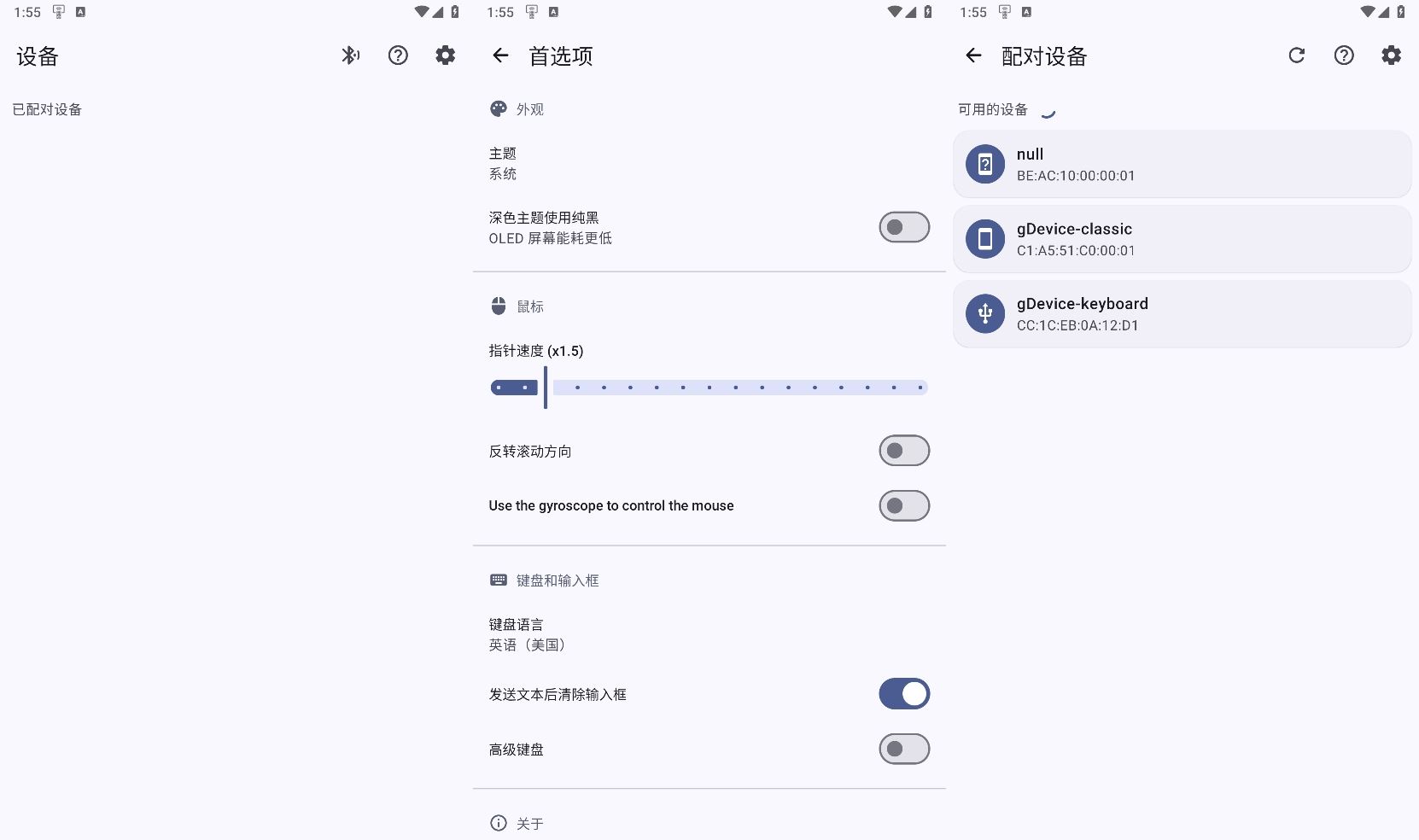Enable gyroscope mouse control switch

coord(903,505)
